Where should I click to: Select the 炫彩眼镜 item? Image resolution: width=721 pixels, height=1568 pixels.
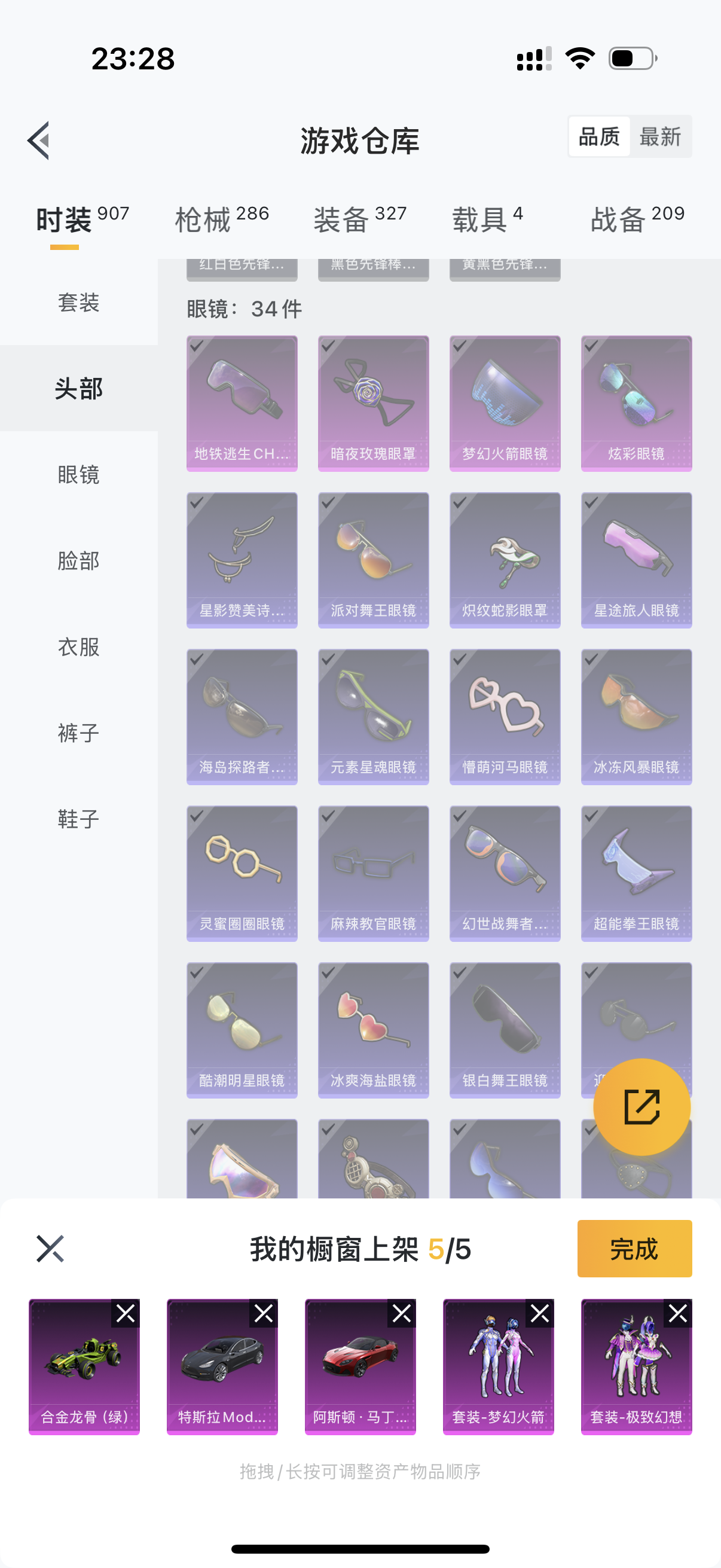636,403
